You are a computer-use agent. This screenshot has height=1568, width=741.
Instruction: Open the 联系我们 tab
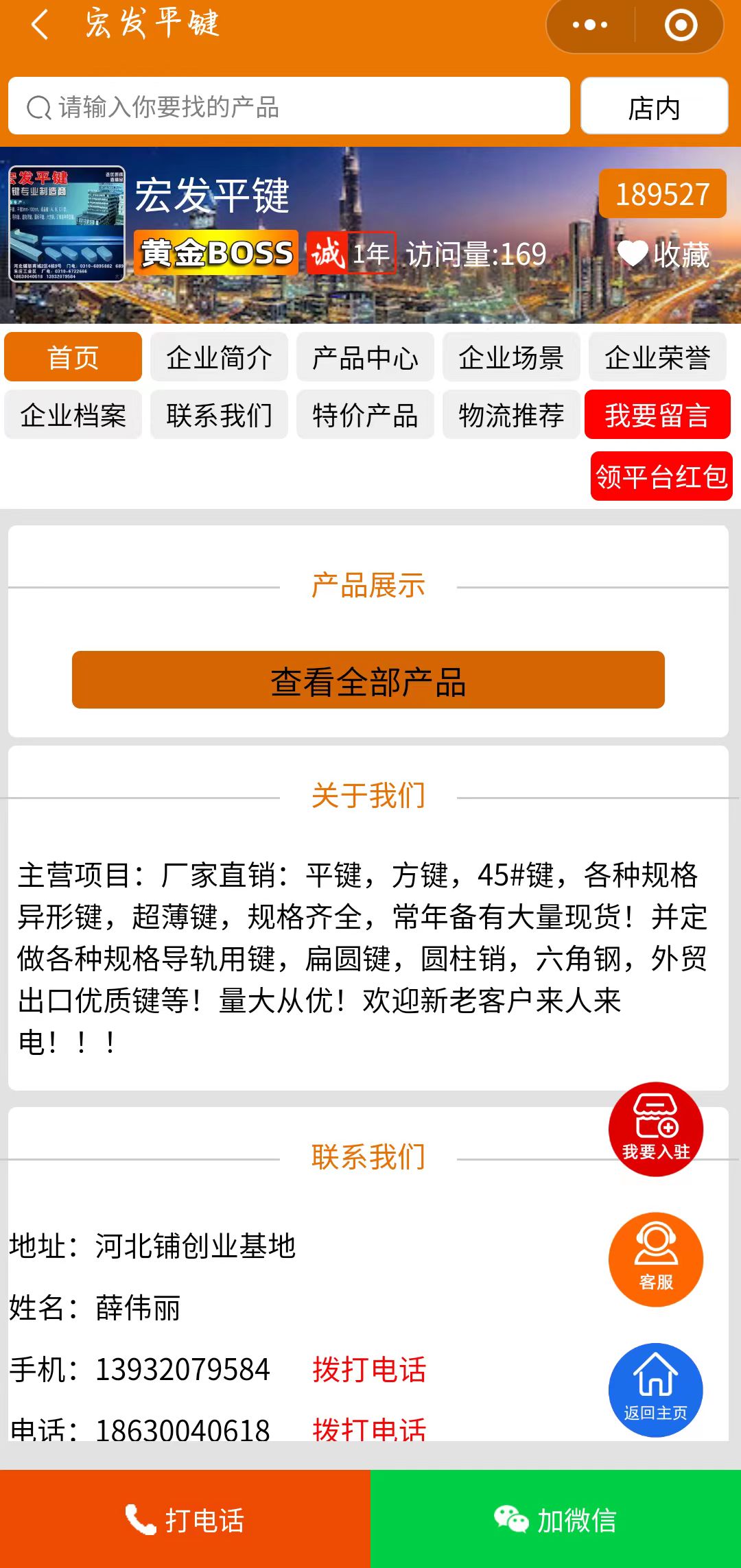click(x=219, y=415)
